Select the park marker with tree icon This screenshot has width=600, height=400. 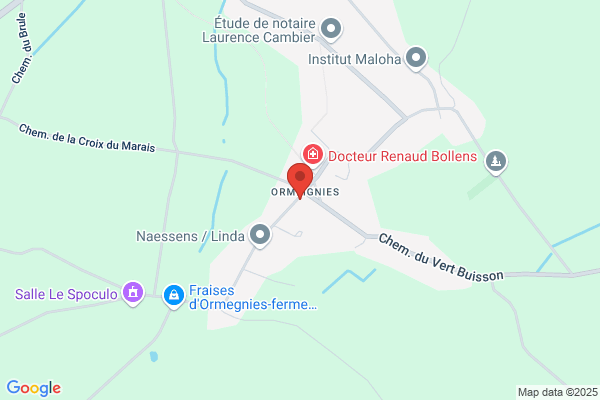496,162
